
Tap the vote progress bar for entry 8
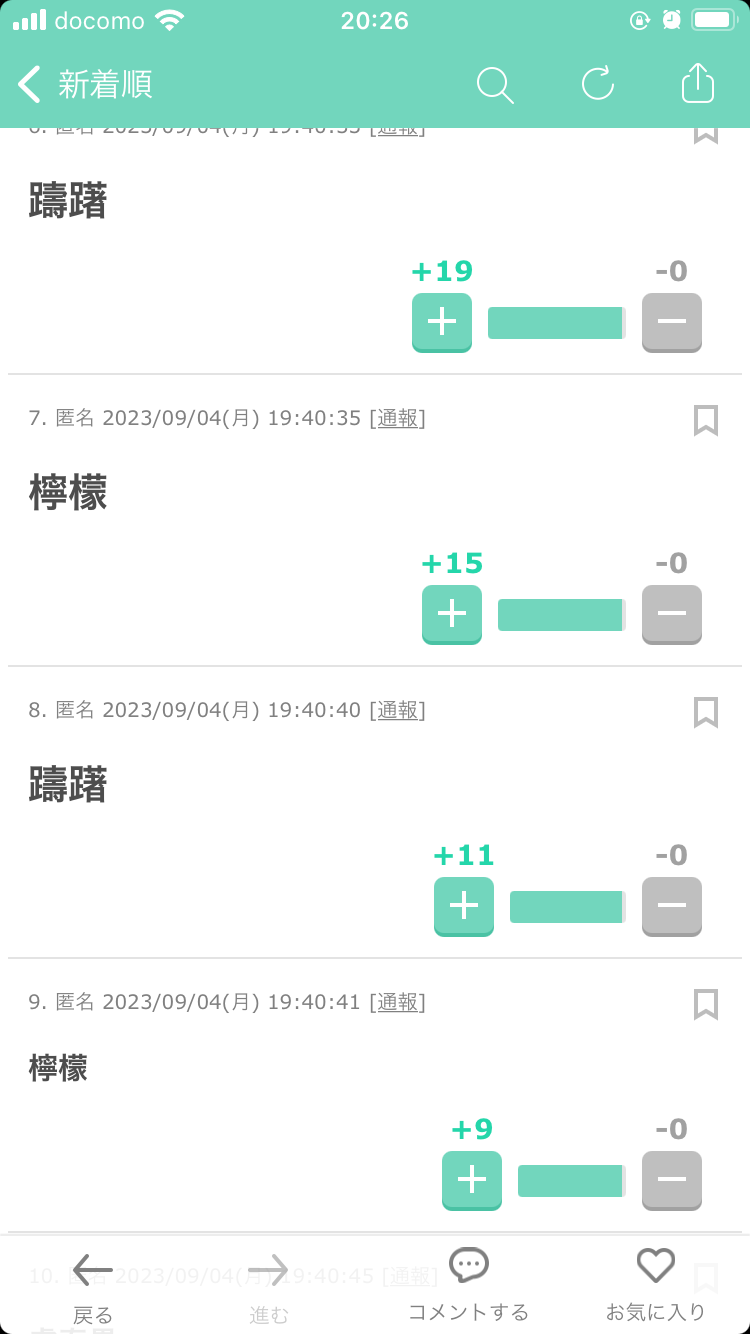[x=567, y=906]
